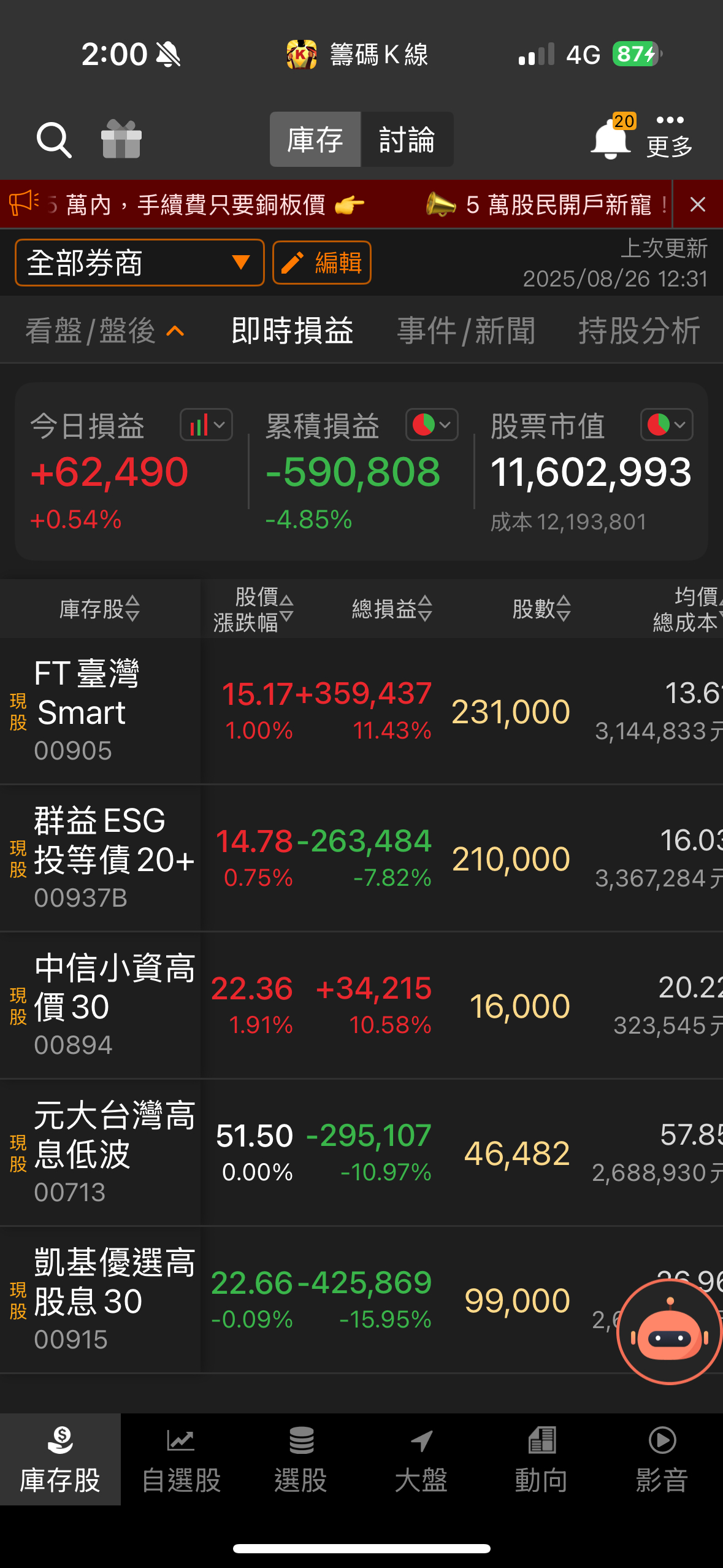This screenshot has height=1568, width=723.
Task: Open the 全部券商 broker dropdown
Action: (139, 262)
